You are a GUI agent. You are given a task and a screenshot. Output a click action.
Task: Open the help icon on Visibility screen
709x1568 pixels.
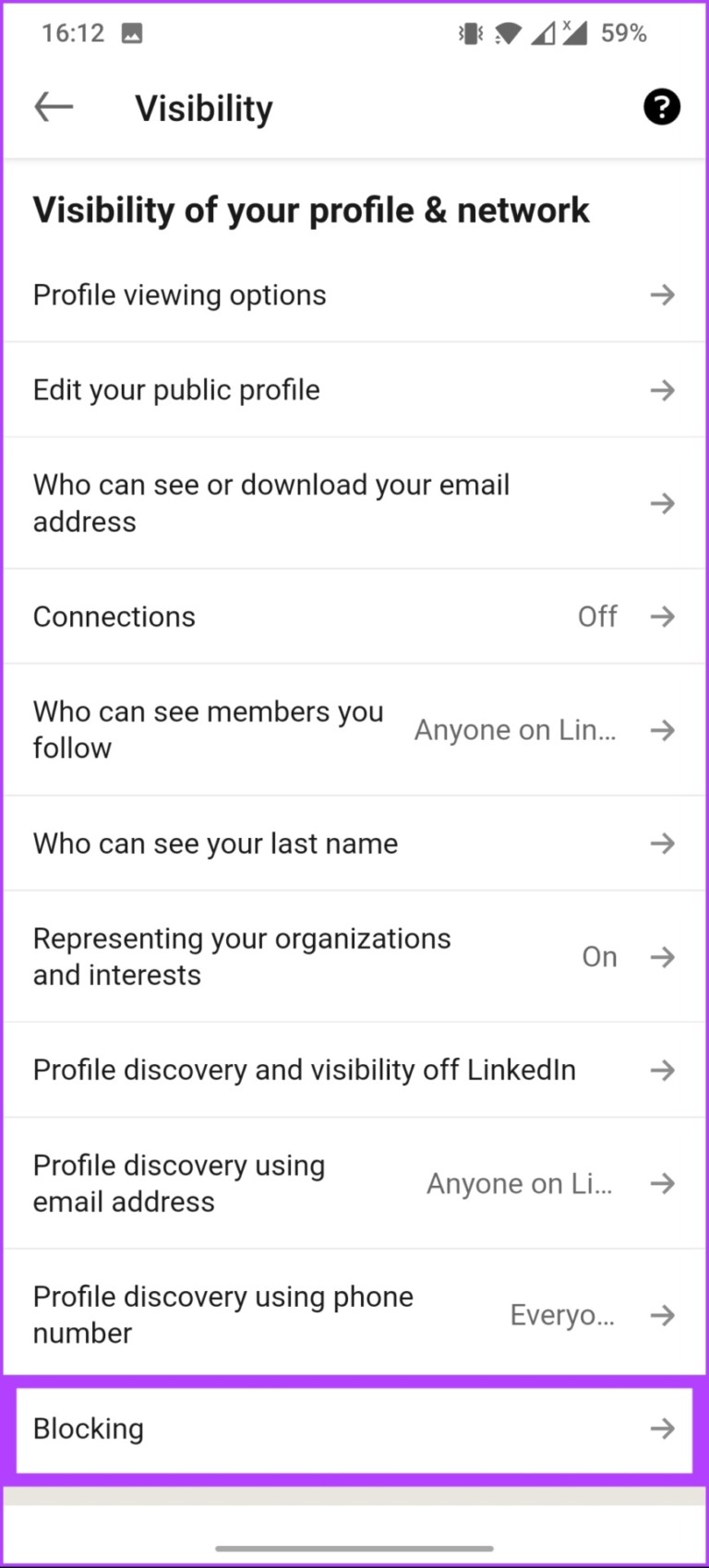pyautogui.click(x=661, y=107)
